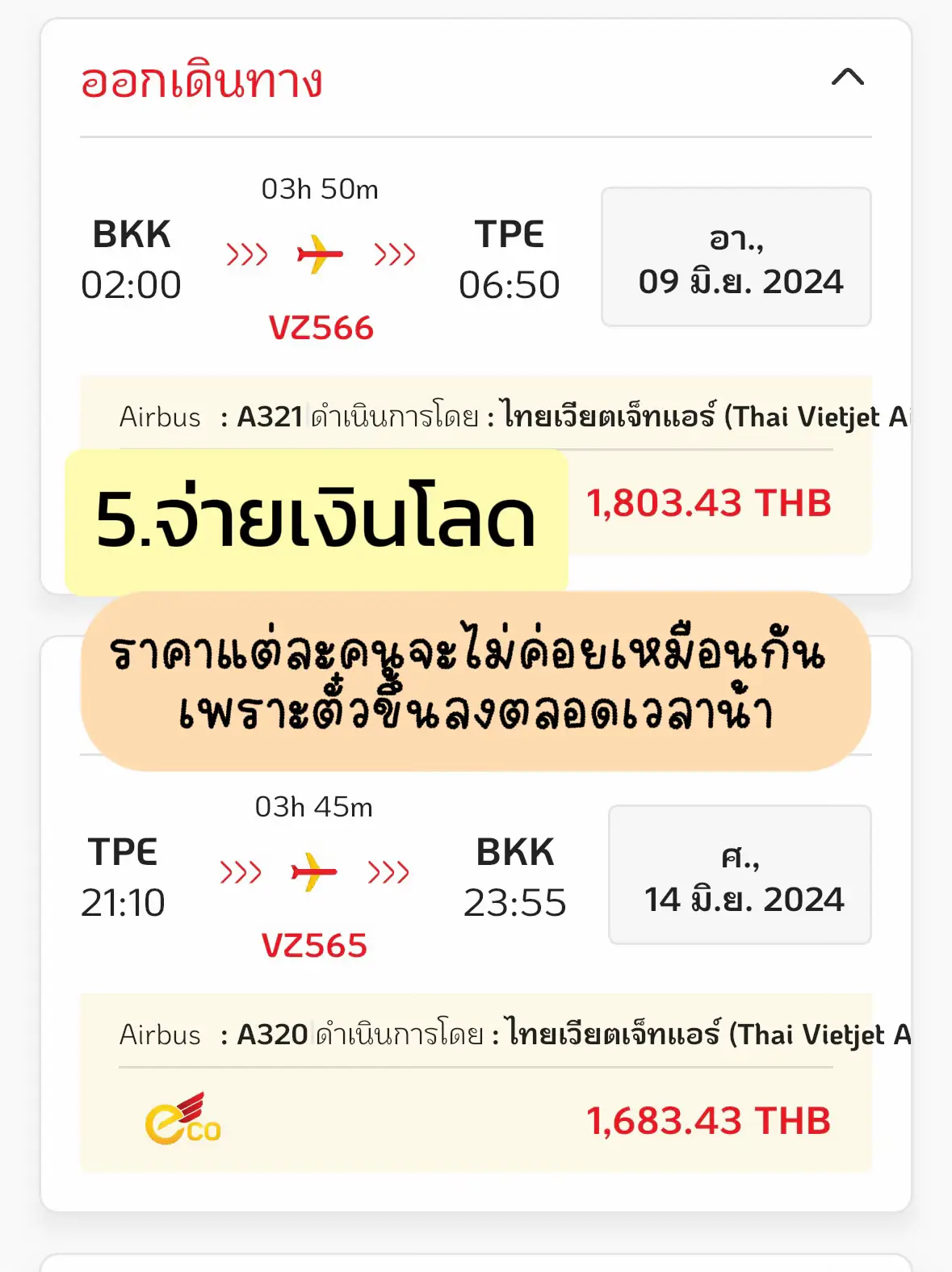Click the yellow plane body on the outbound route
The height and width of the screenshot is (1272, 952).
click(x=321, y=253)
